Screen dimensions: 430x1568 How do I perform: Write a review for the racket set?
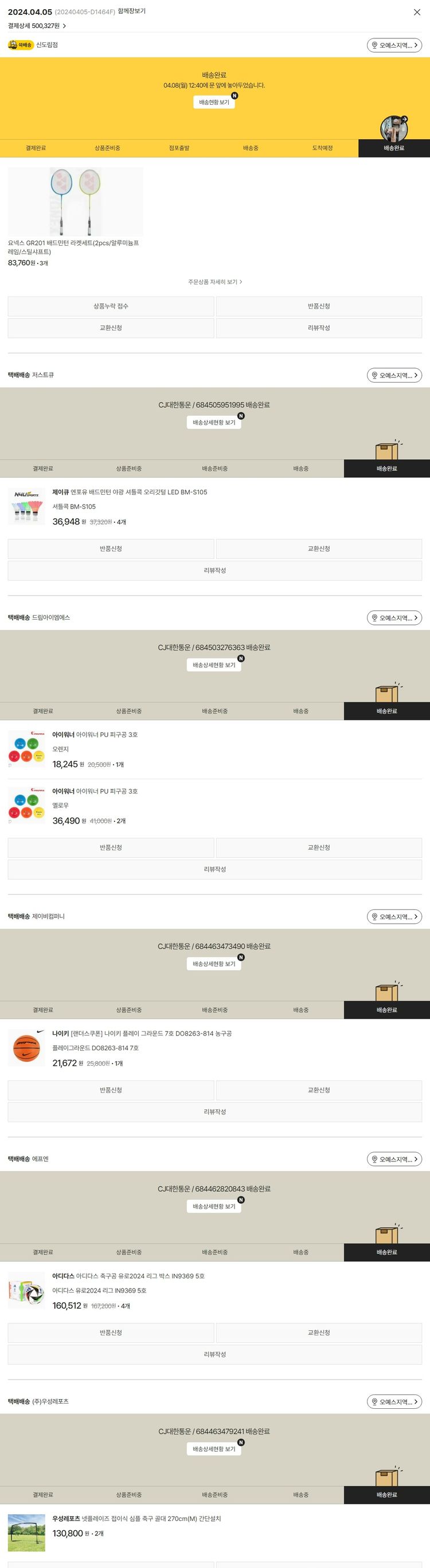[319, 328]
